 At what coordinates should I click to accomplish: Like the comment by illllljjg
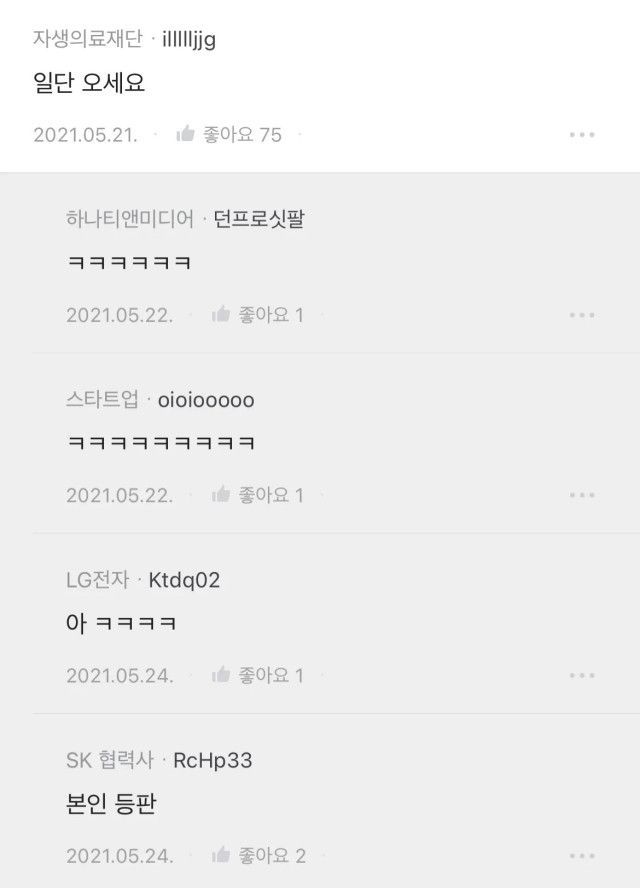pos(228,134)
